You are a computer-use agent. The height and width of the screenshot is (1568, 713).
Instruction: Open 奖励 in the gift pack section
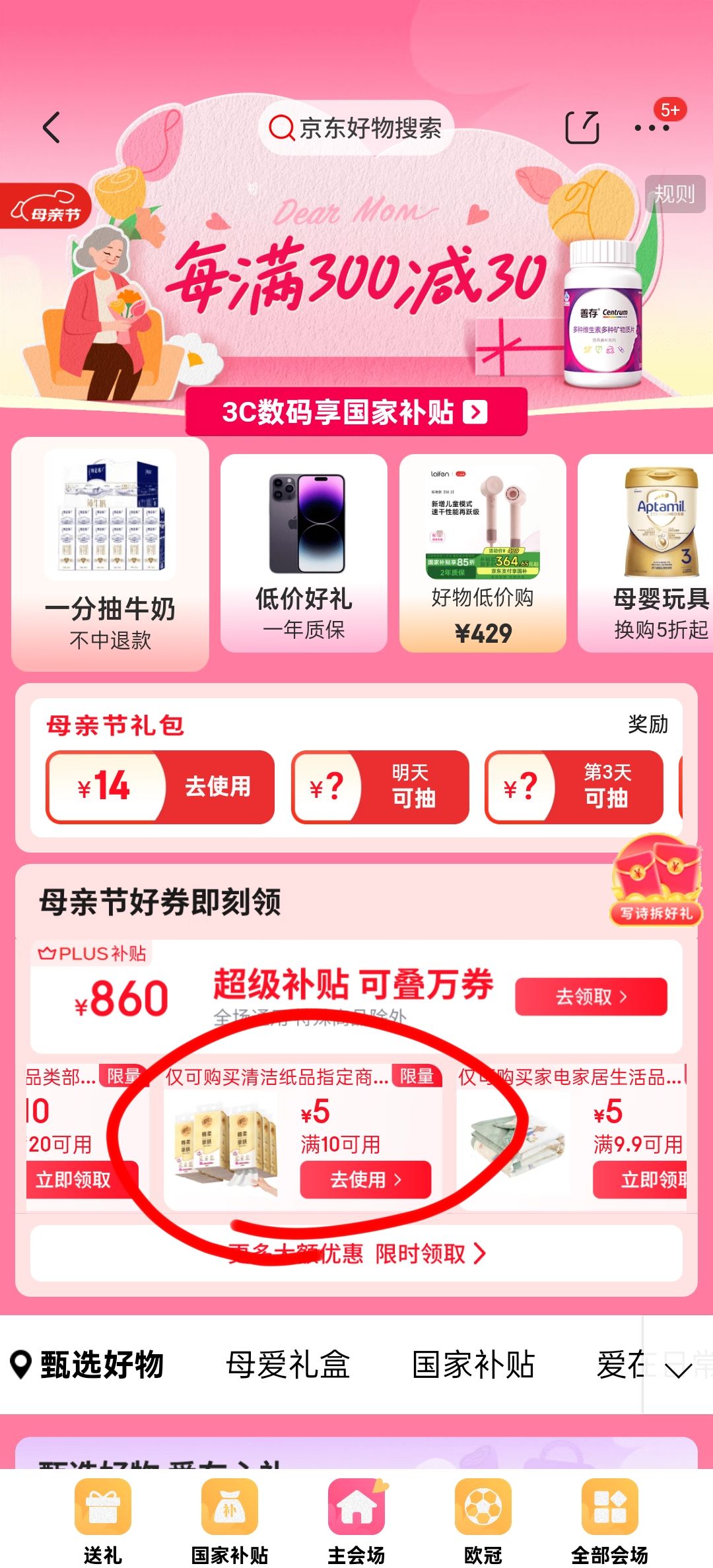point(648,724)
